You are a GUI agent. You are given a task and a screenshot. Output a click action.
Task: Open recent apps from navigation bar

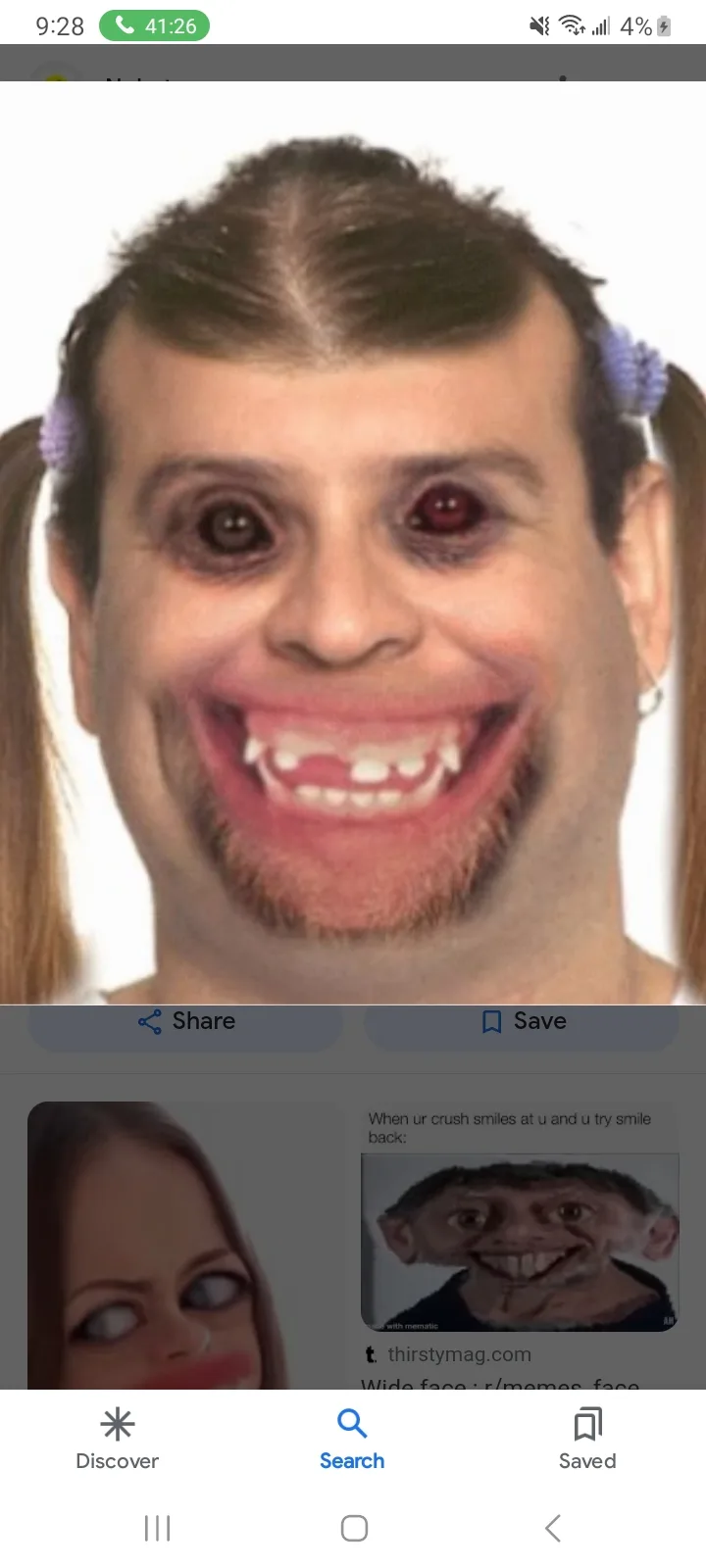click(157, 1528)
